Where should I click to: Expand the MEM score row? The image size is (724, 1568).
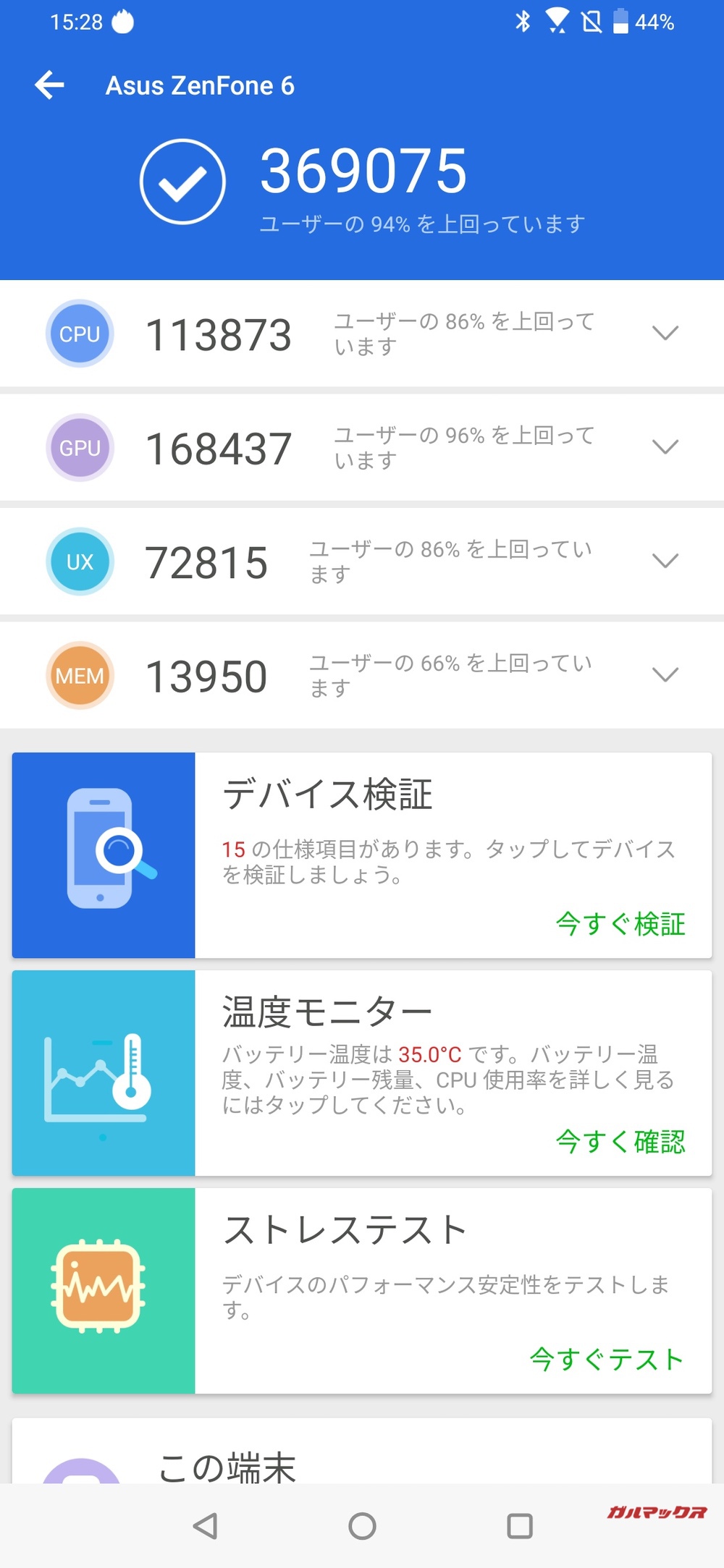[x=665, y=674]
